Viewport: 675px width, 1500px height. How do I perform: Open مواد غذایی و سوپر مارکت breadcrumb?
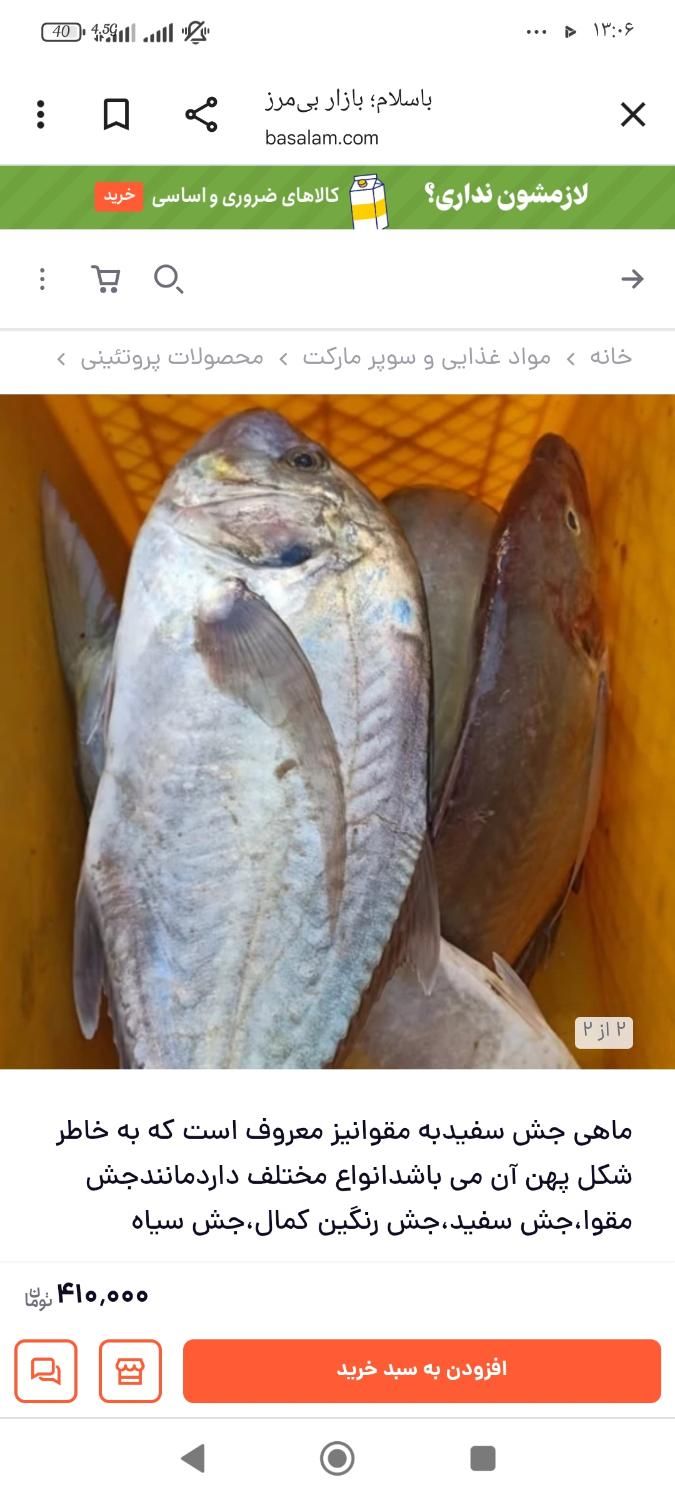pos(427,357)
